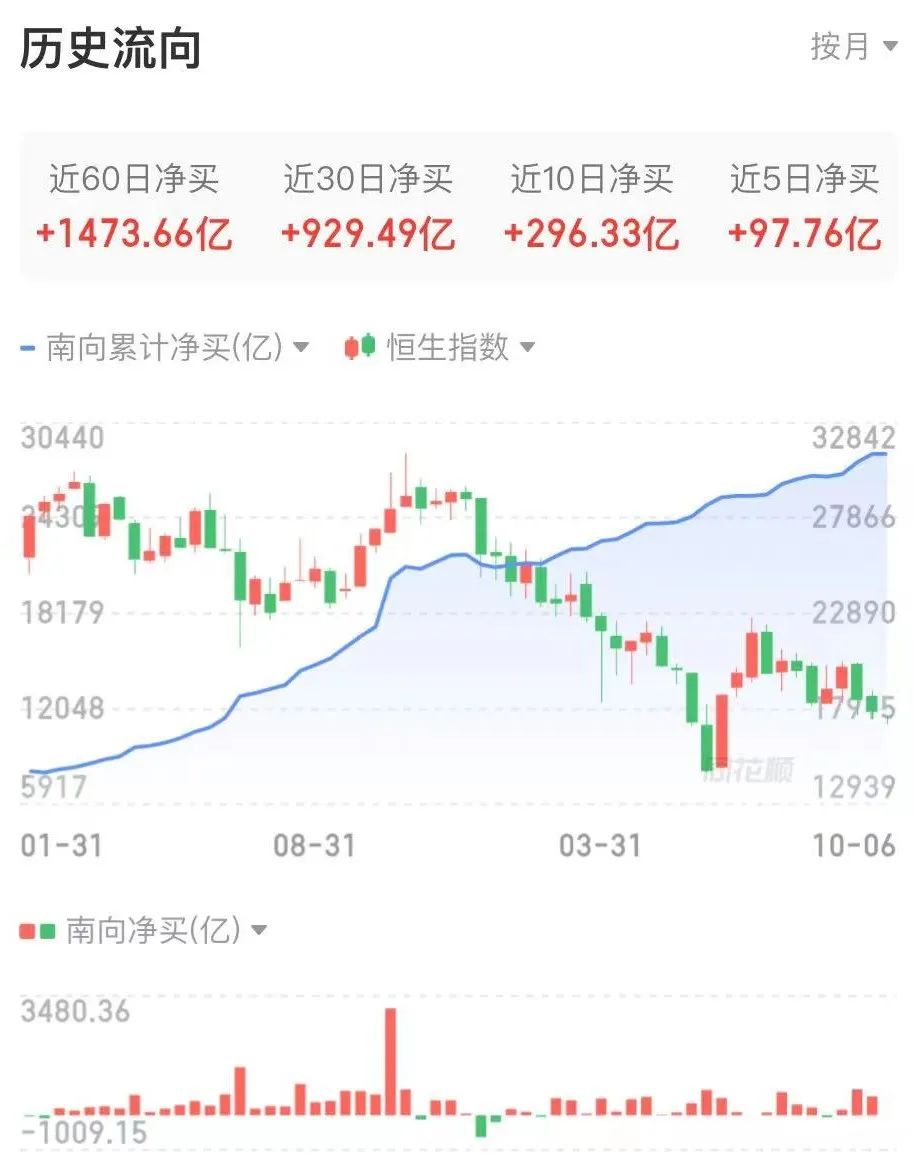The width and height of the screenshot is (914, 1164).
Task: Expand the 南向累计净买(亿) series selector
Action: [x=166, y=348]
